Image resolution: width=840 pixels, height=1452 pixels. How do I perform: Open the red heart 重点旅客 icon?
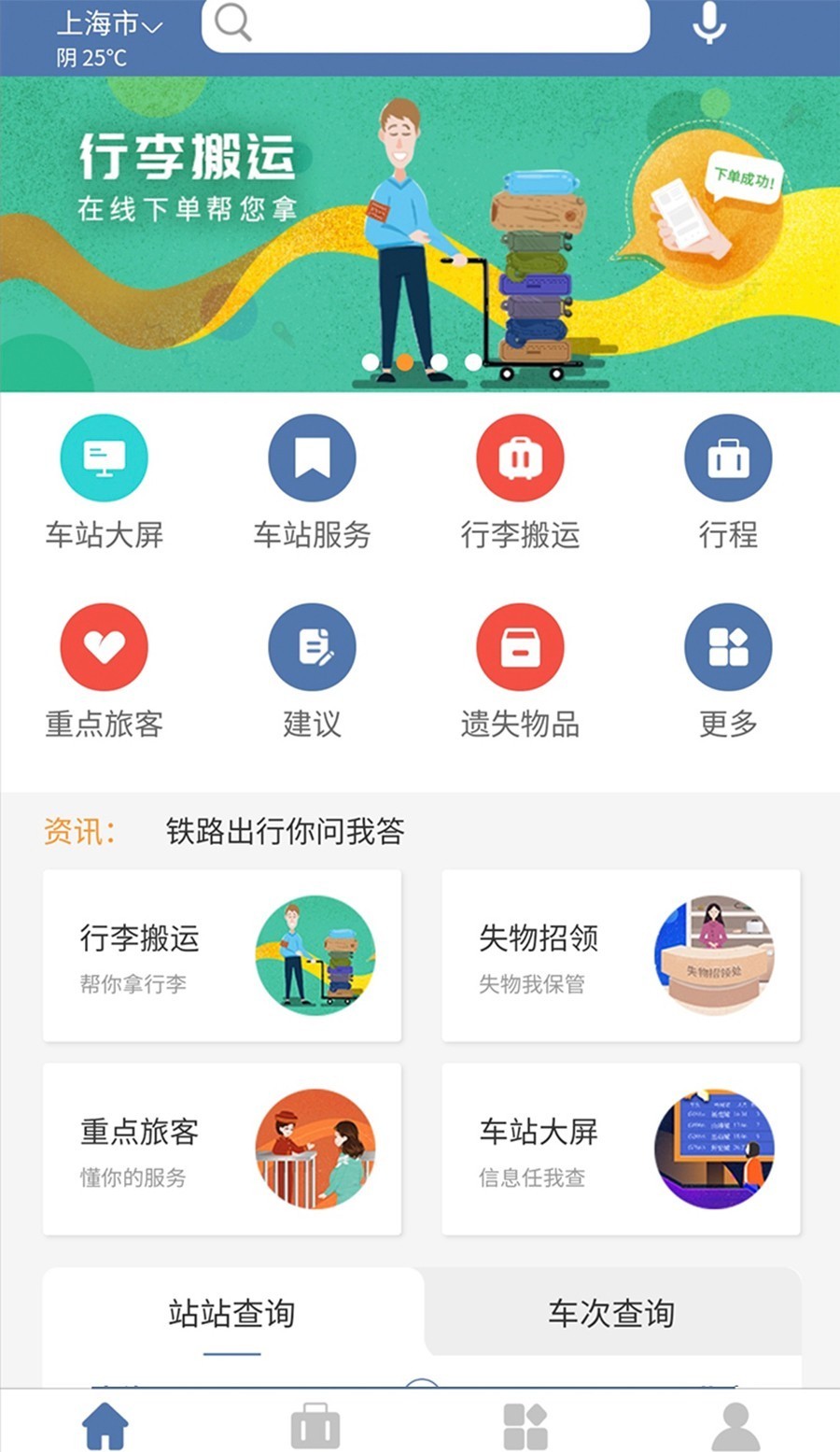pyautogui.click(x=105, y=647)
